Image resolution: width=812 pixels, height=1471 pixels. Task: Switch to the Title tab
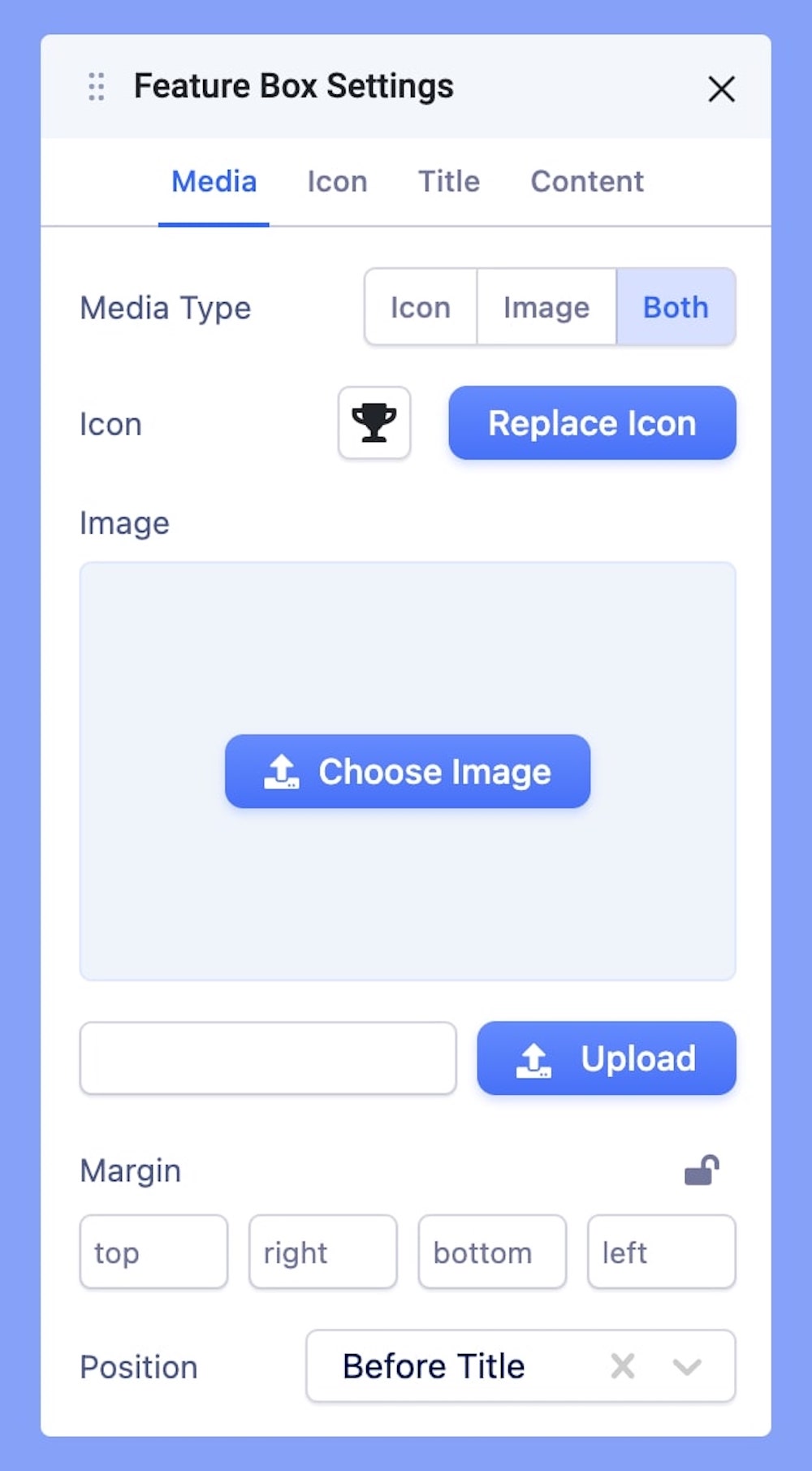[x=449, y=181]
